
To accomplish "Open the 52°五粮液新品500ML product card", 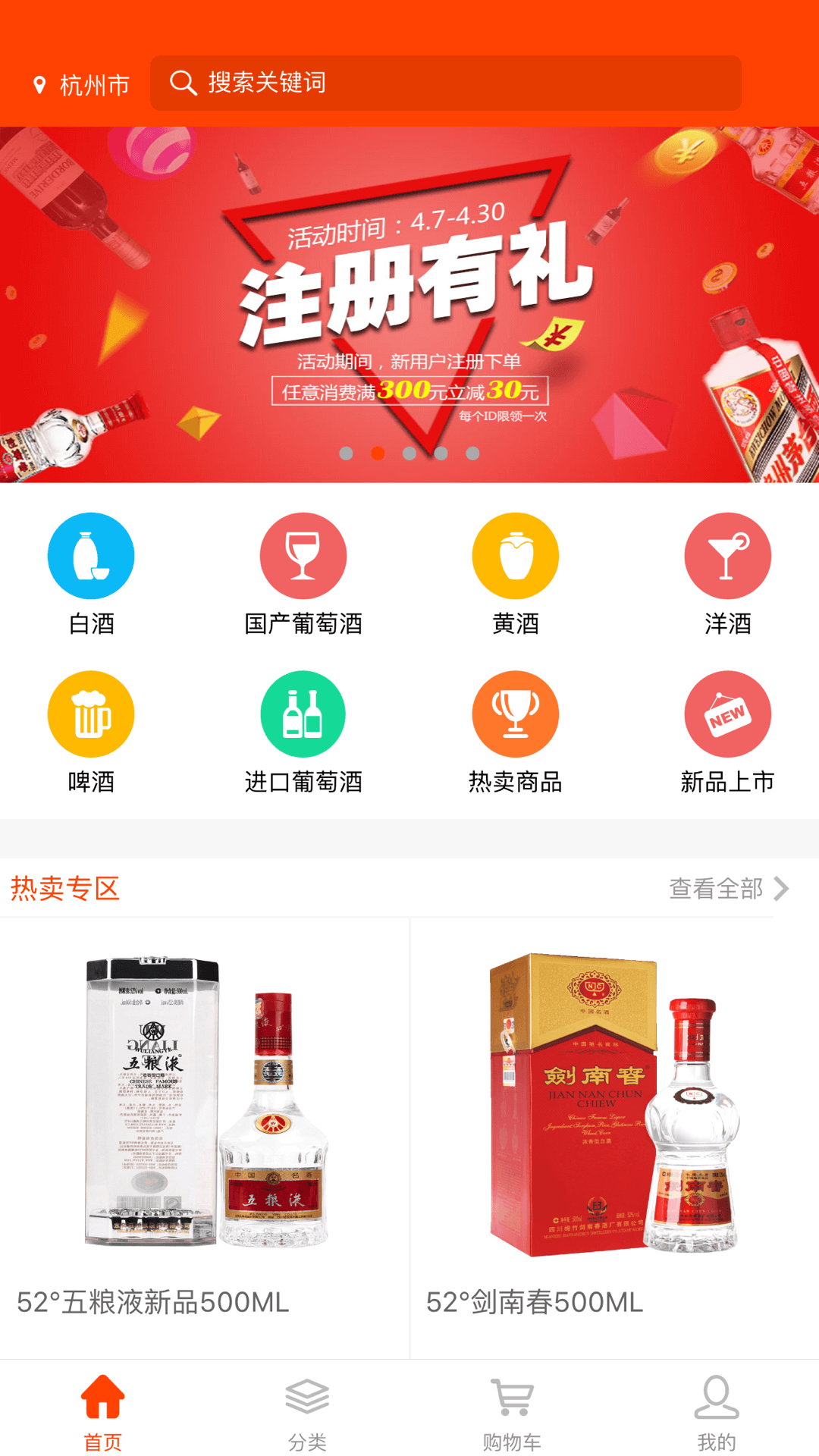I will (205, 1137).
